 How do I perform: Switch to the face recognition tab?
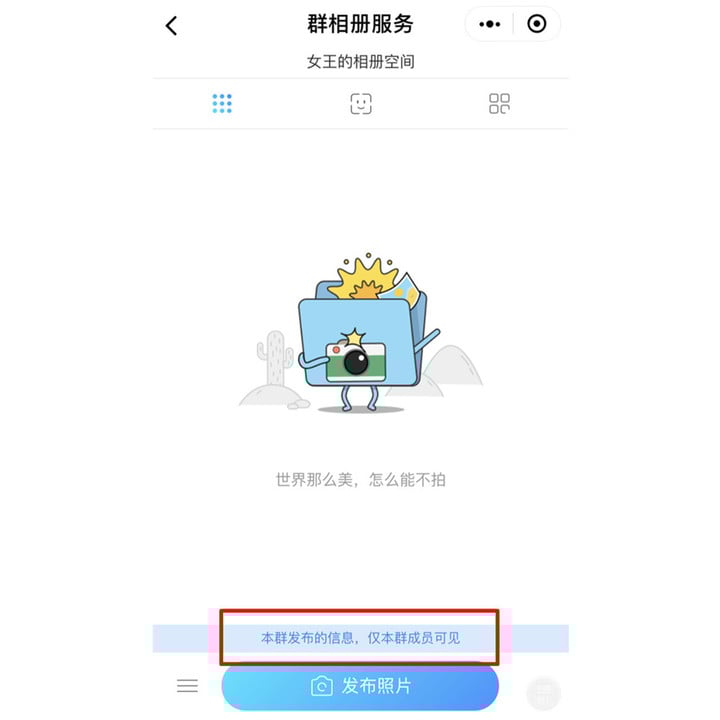(x=361, y=104)
